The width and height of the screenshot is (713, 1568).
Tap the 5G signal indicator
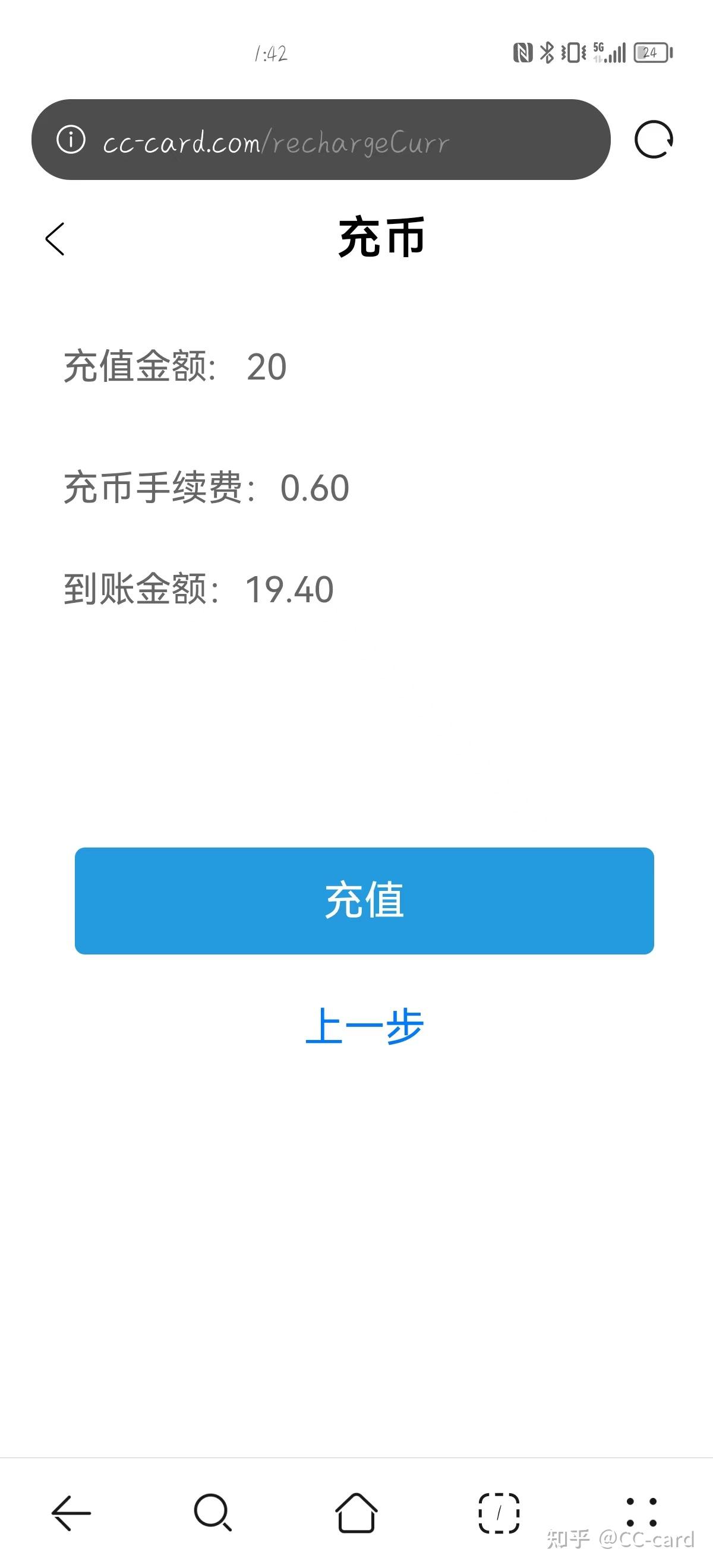click(598, 52)
